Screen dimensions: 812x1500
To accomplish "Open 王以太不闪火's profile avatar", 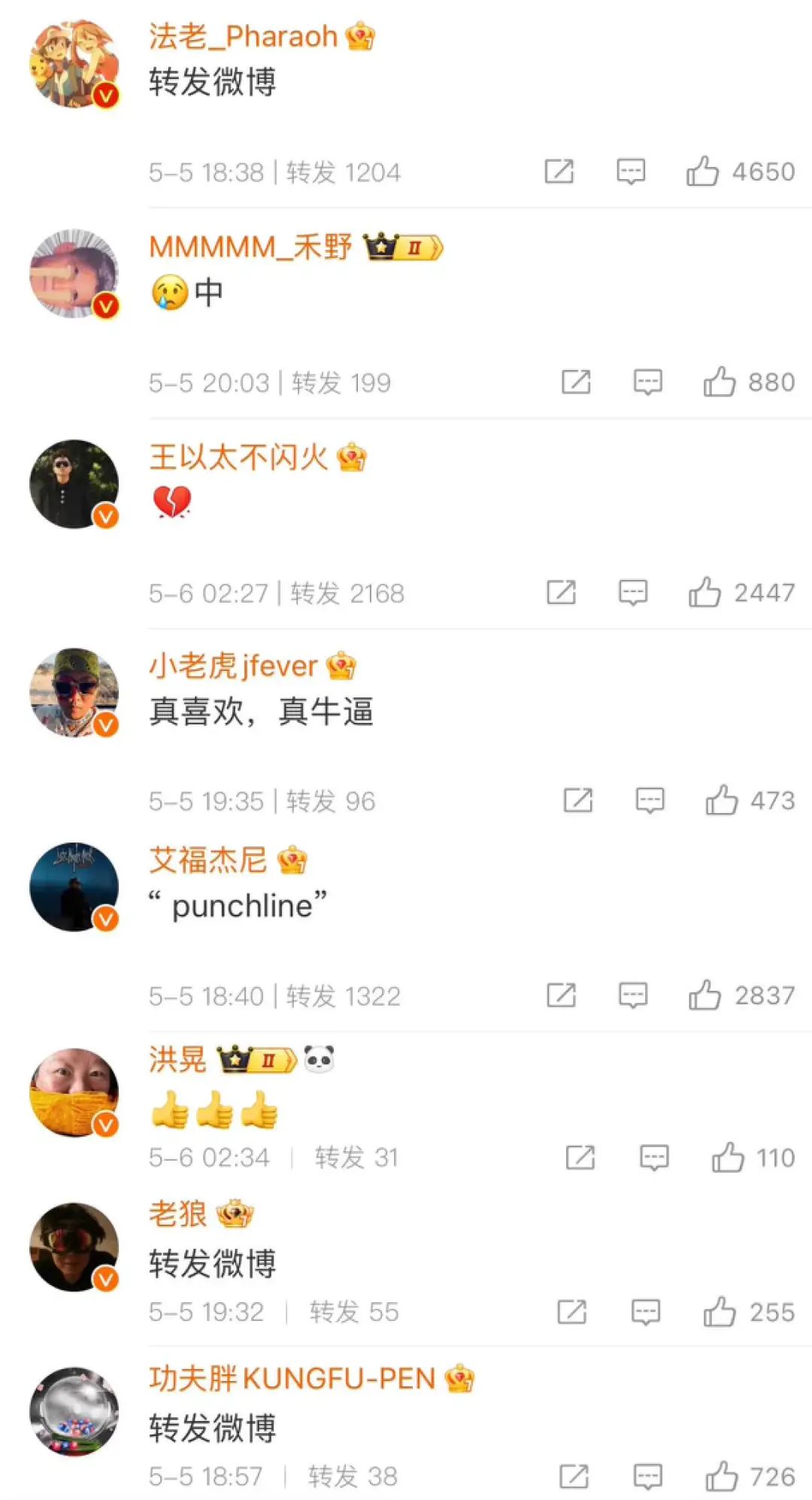I will [x=74, y=484].
